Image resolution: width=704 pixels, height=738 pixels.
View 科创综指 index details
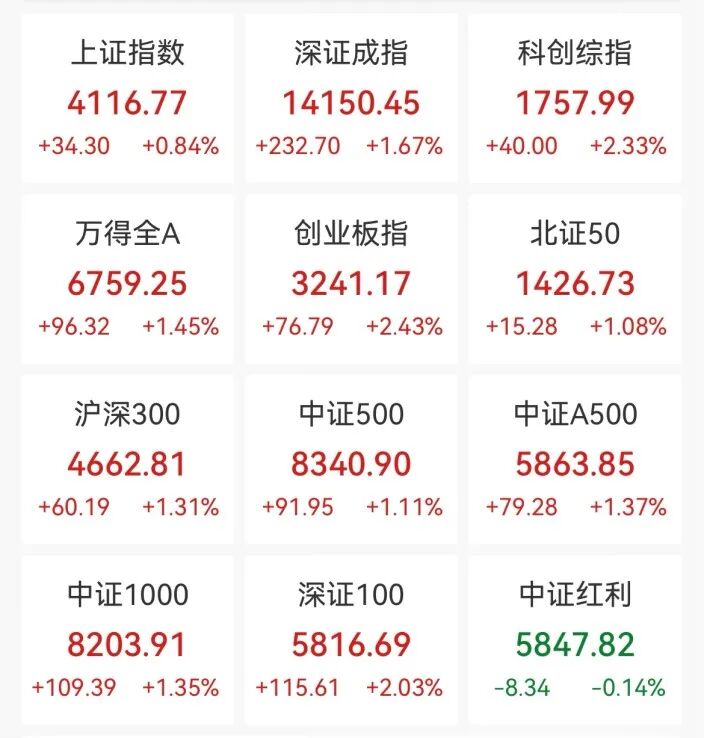[x=575, y=98]
